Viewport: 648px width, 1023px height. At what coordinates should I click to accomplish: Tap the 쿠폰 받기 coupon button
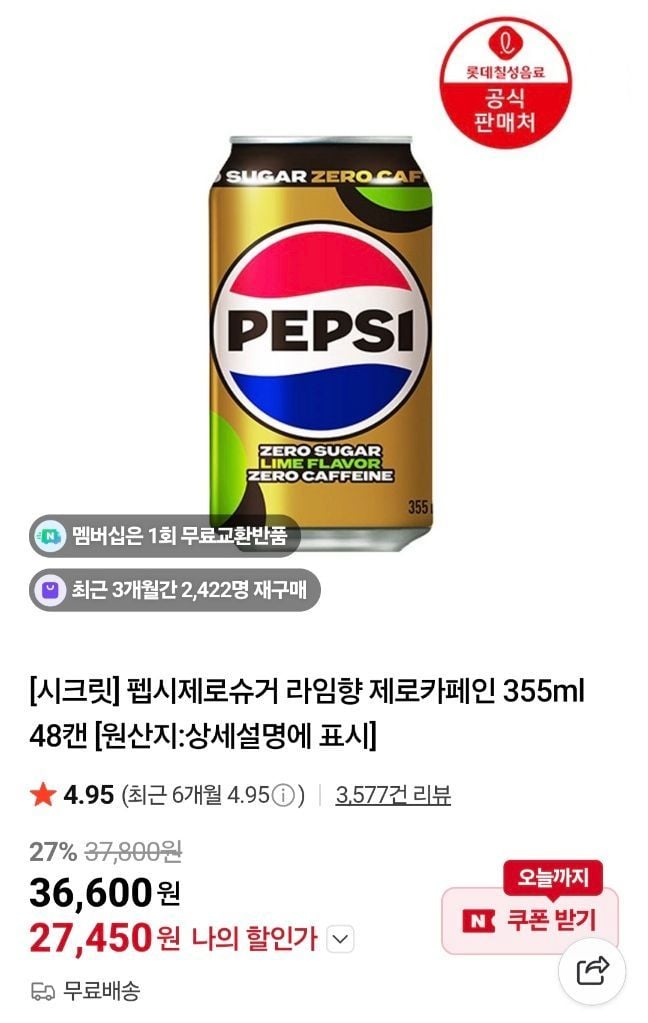[x=529, y=920]
